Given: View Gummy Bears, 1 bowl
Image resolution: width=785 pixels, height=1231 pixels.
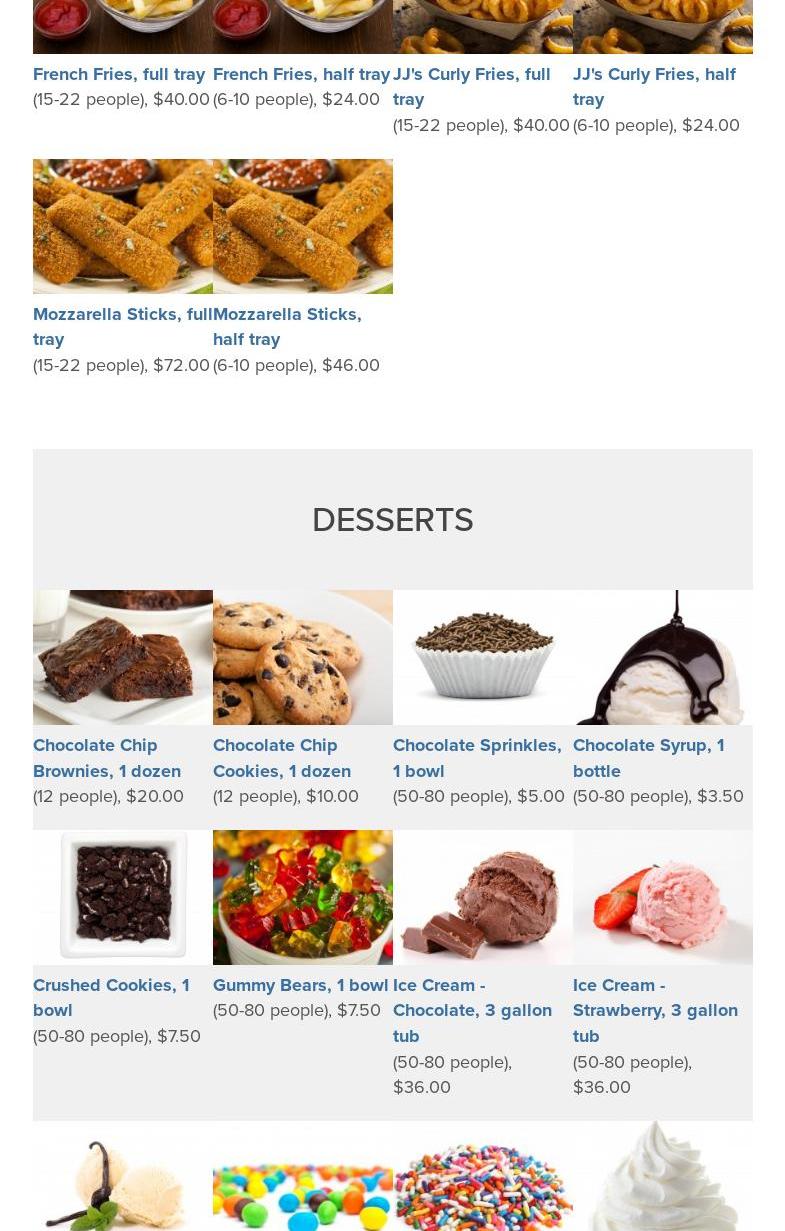Looking at the screenshot, I should click(300, 985).
